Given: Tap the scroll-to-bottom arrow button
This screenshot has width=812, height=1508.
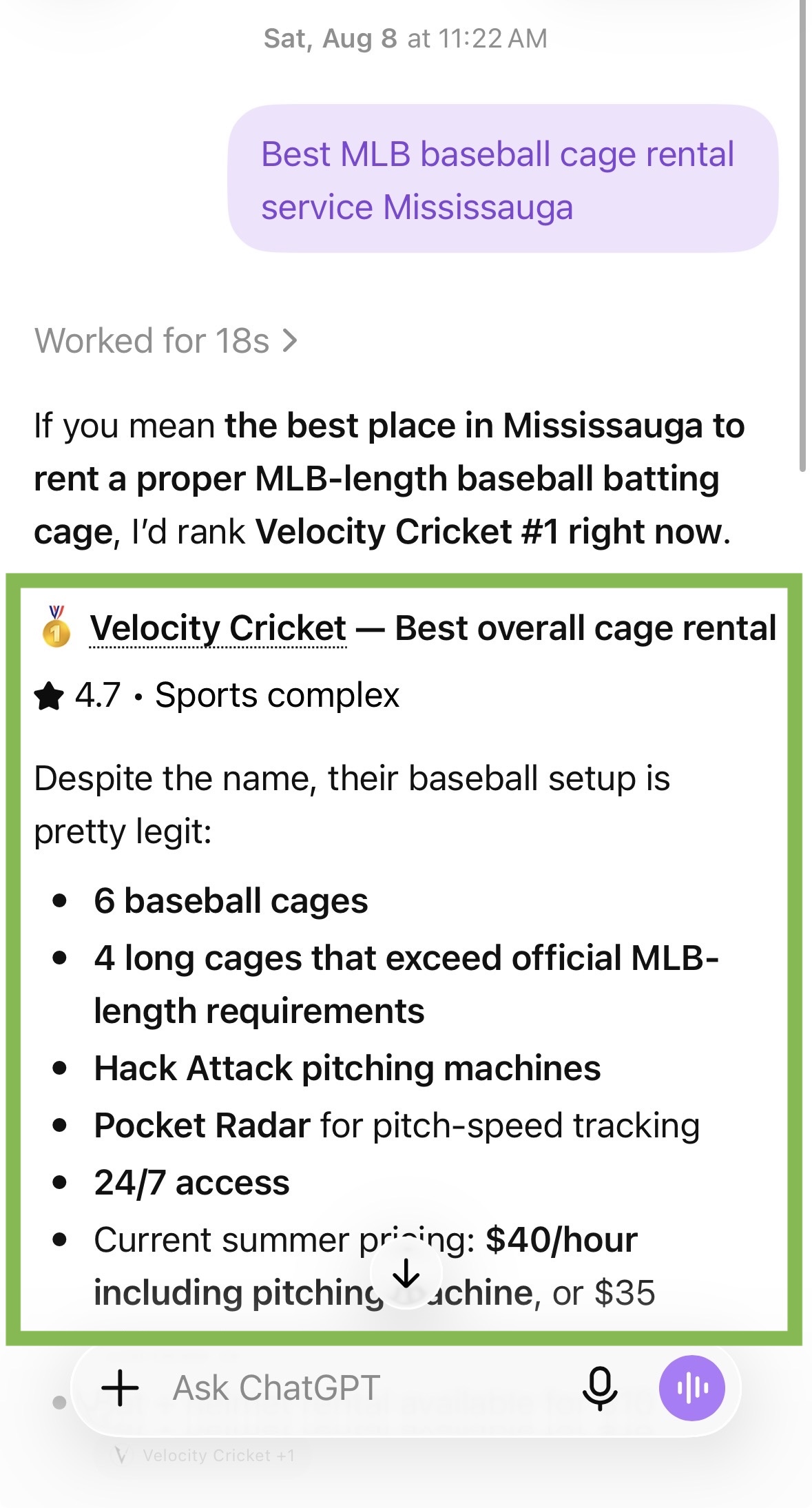Looking at the screenshot, I should tap(406, 1273).
